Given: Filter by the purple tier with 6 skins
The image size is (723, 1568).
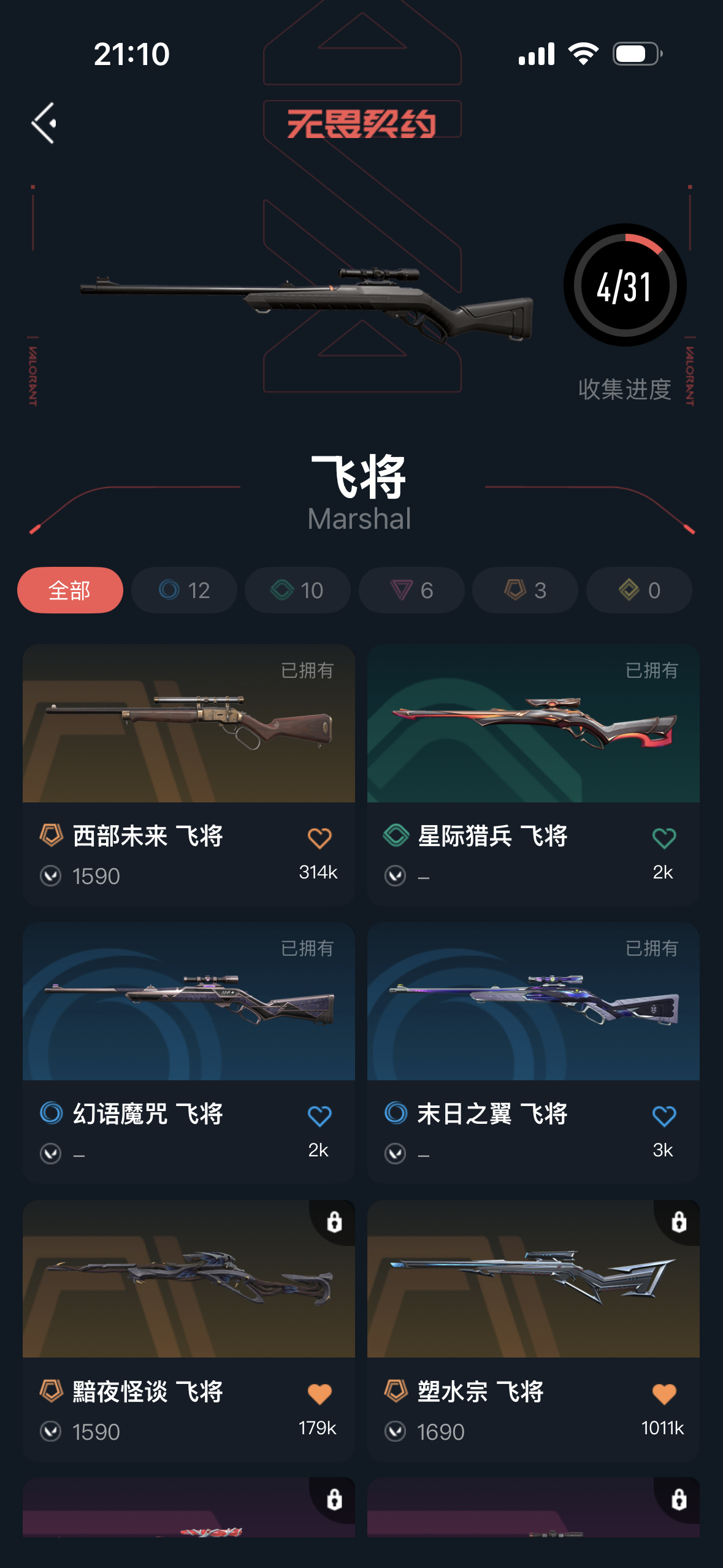Looking at the screenshot, I should pos(411,590).
